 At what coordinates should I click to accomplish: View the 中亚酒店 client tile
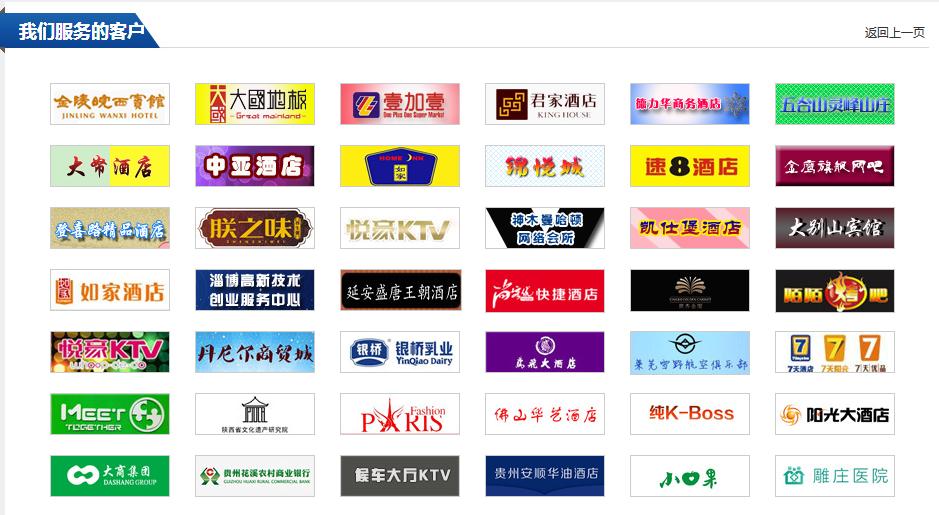(x=255, y=166)
